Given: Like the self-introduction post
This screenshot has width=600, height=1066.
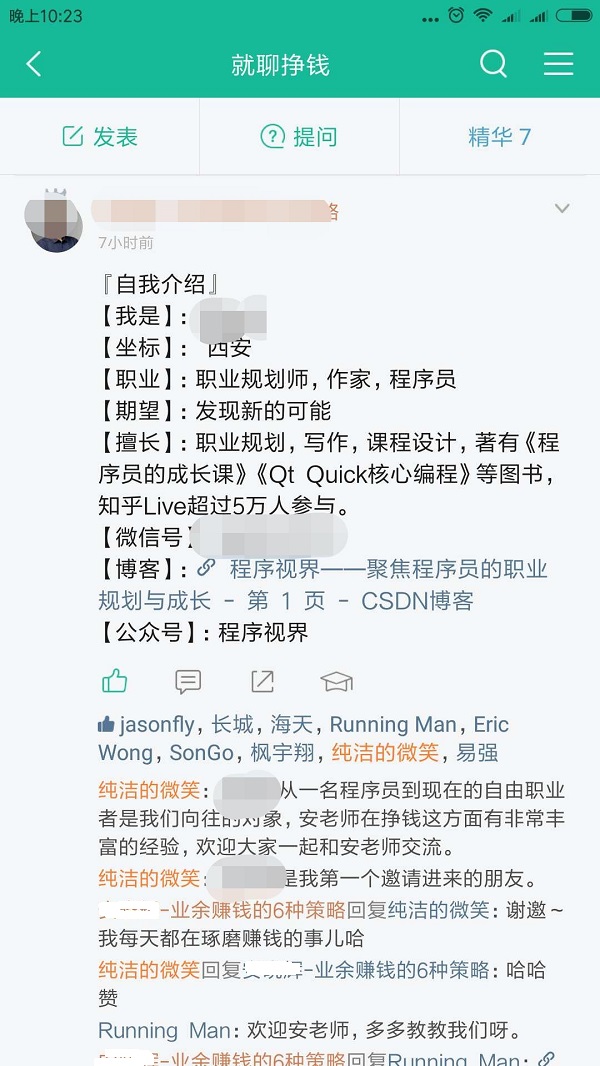Looking at the screenshot, I should click(115, 681).
